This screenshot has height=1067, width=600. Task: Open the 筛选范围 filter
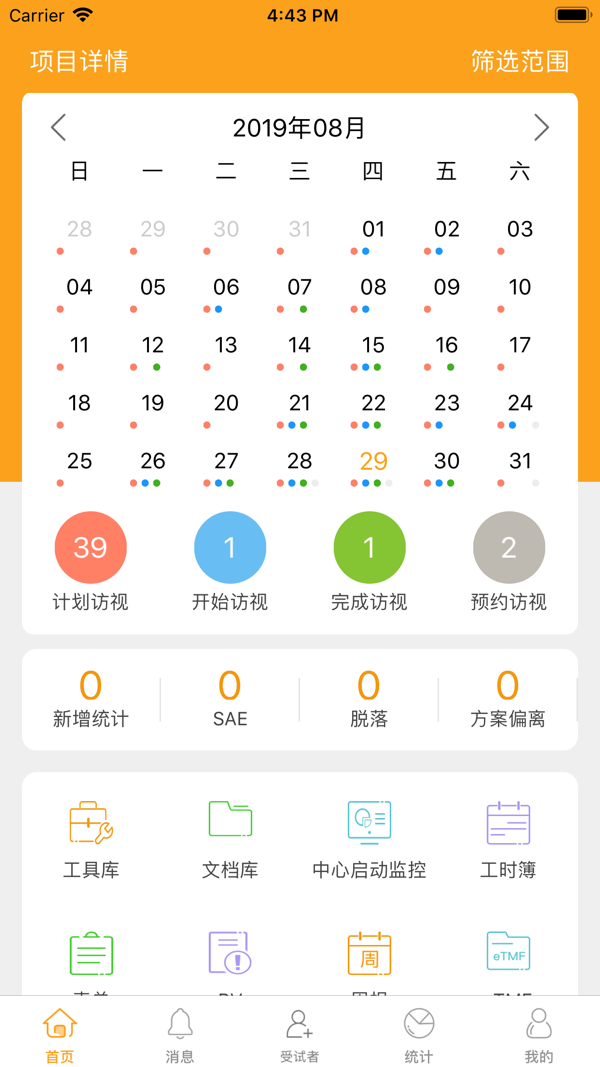520,62
